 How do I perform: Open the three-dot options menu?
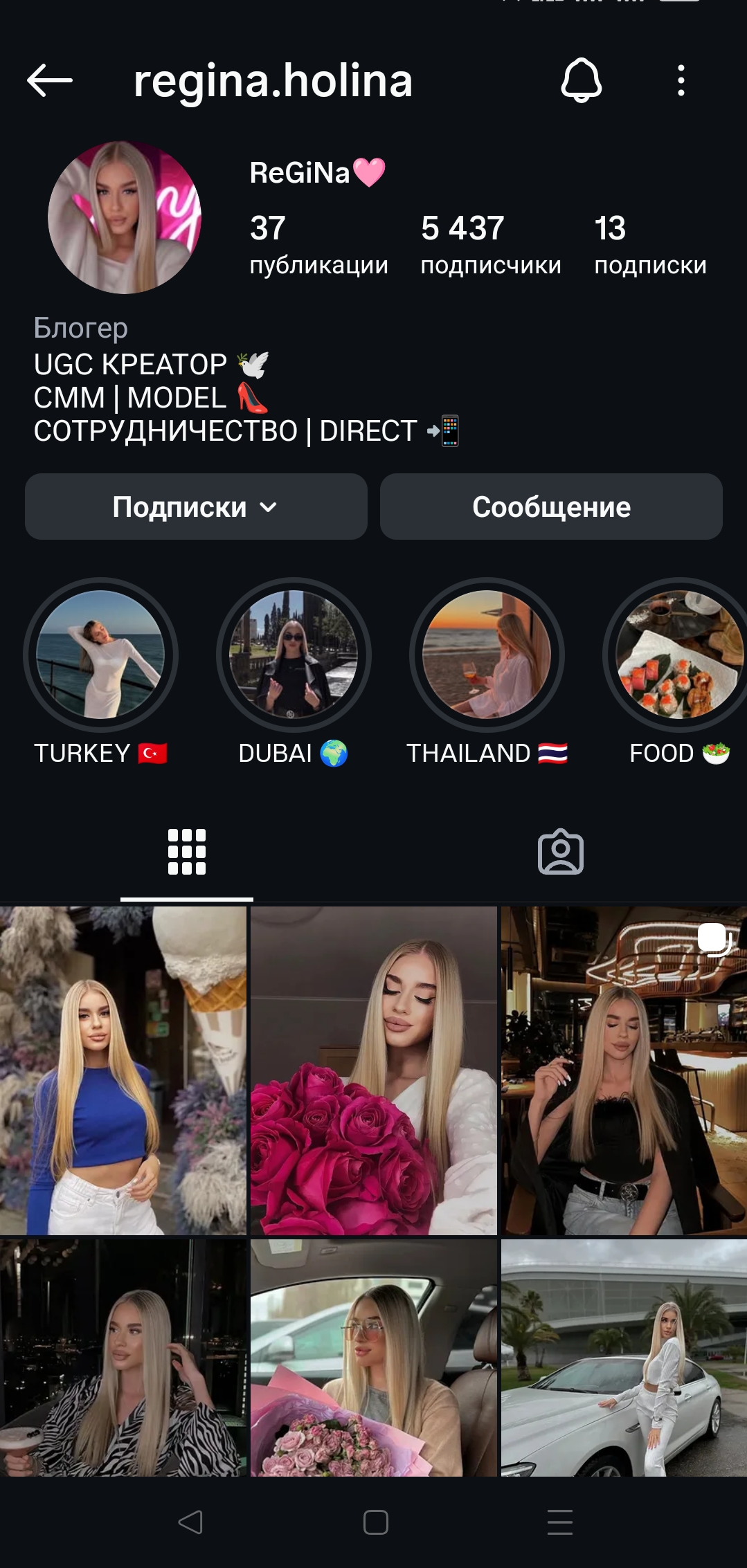click(x=681, y=80)
